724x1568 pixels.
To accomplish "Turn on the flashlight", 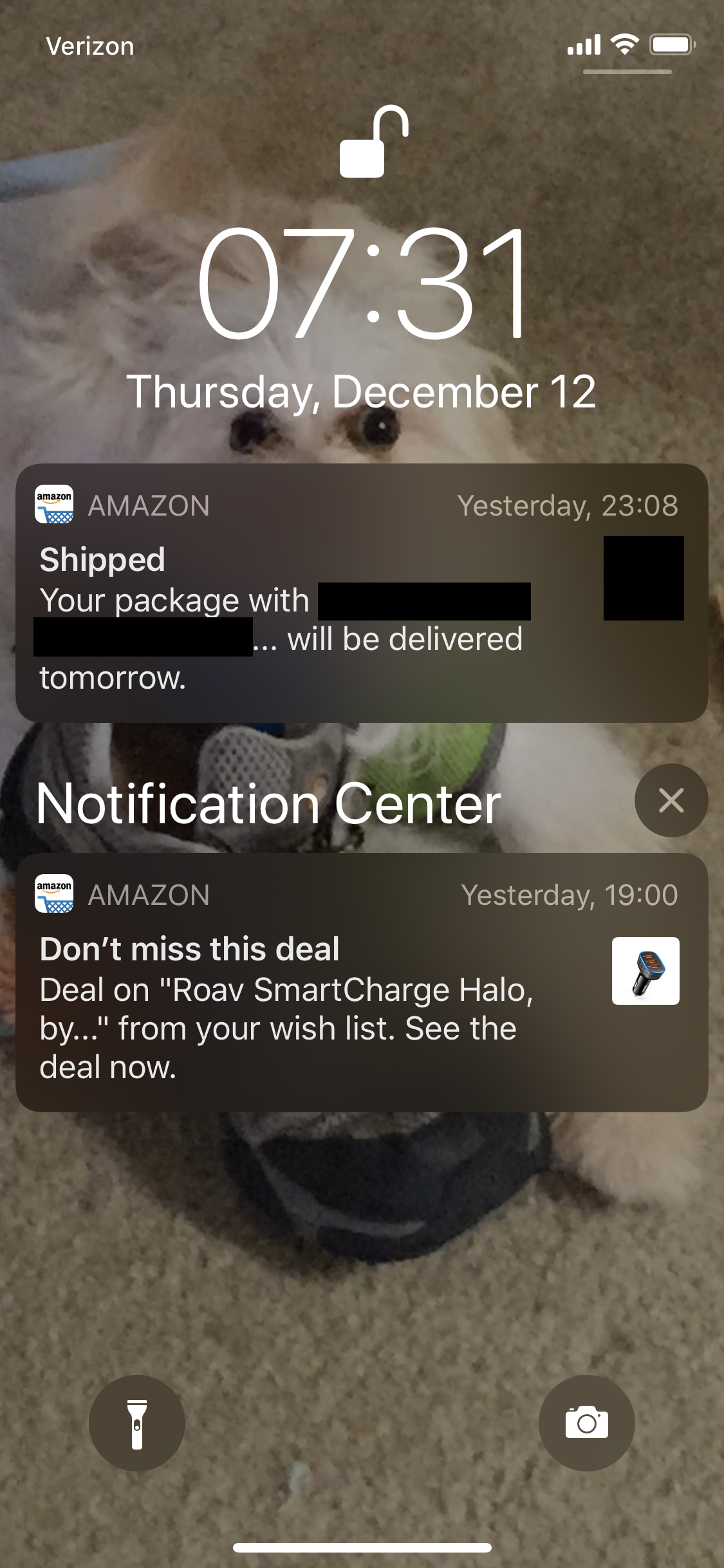I will (x=137, y=1423).
